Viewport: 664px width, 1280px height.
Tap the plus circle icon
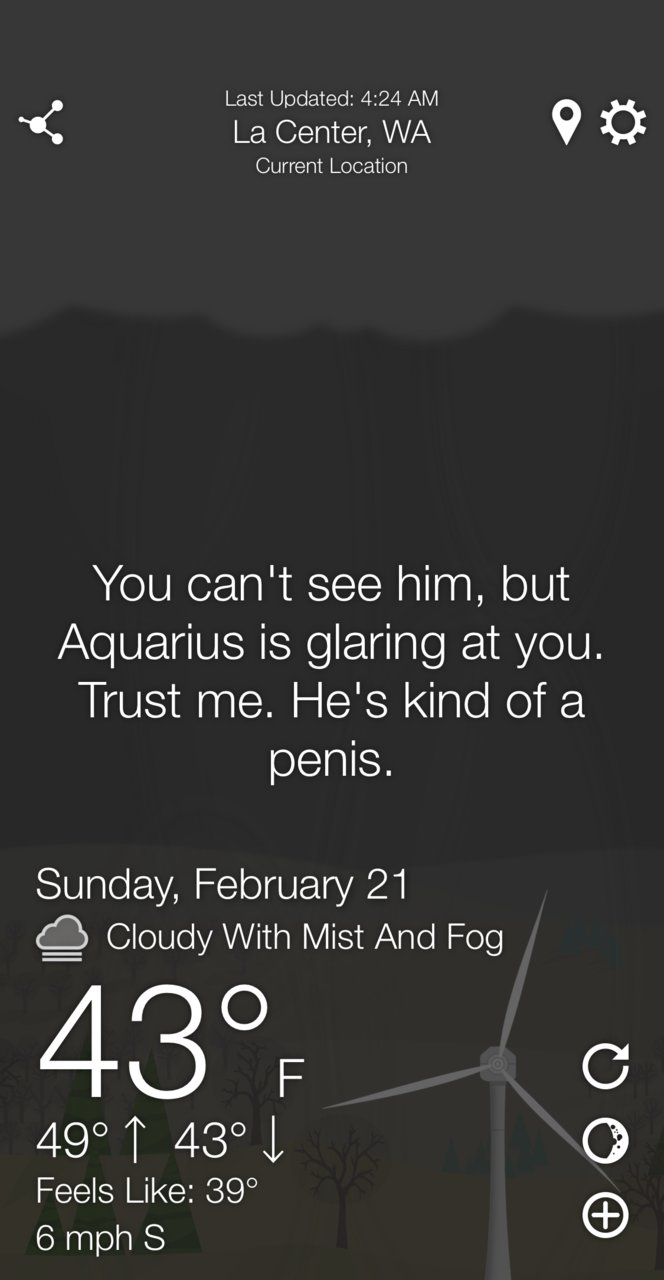(x=606, y=1215)
